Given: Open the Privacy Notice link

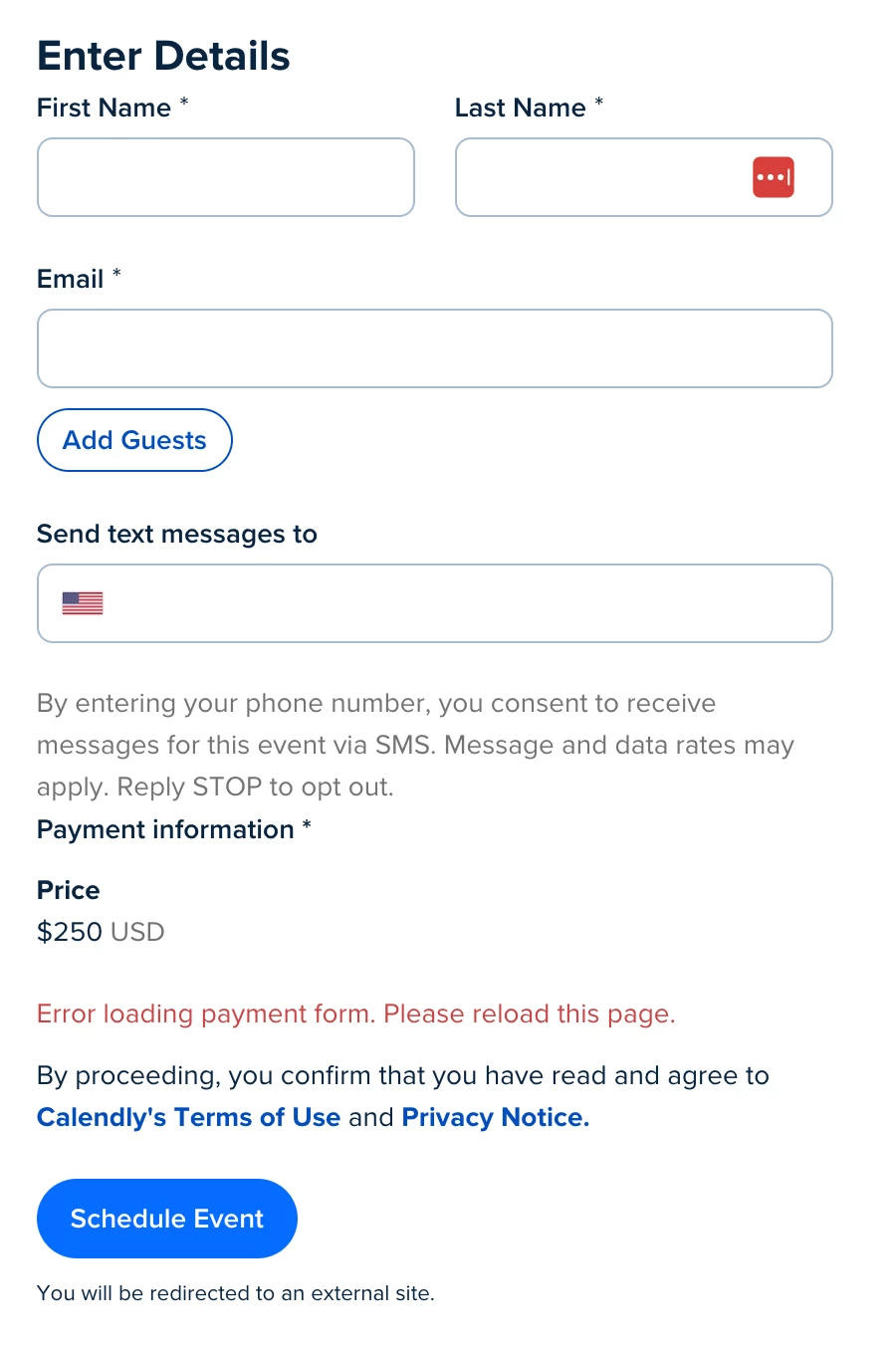Looking at the screenshot, I should (495, 1117).
